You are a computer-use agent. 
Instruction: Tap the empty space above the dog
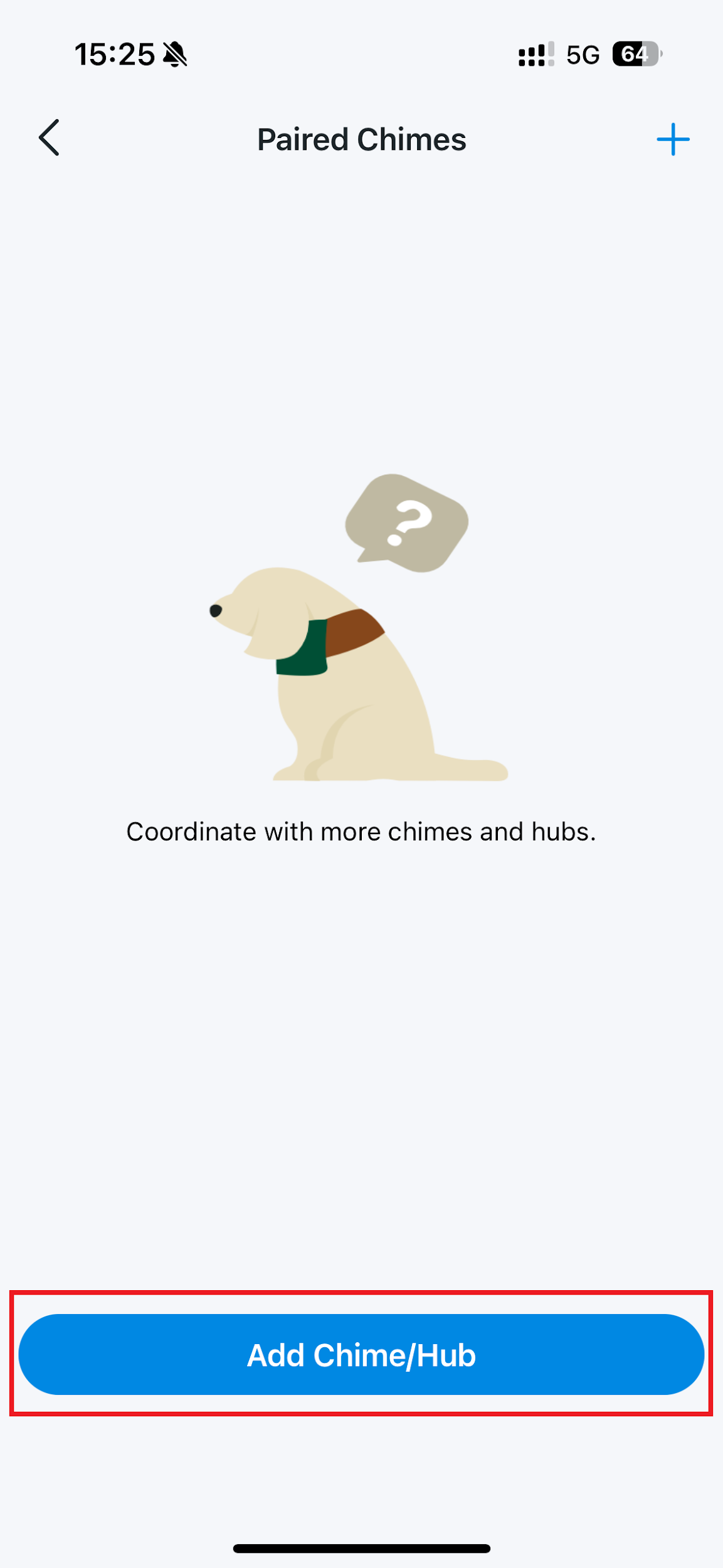[x=361, y=326]
